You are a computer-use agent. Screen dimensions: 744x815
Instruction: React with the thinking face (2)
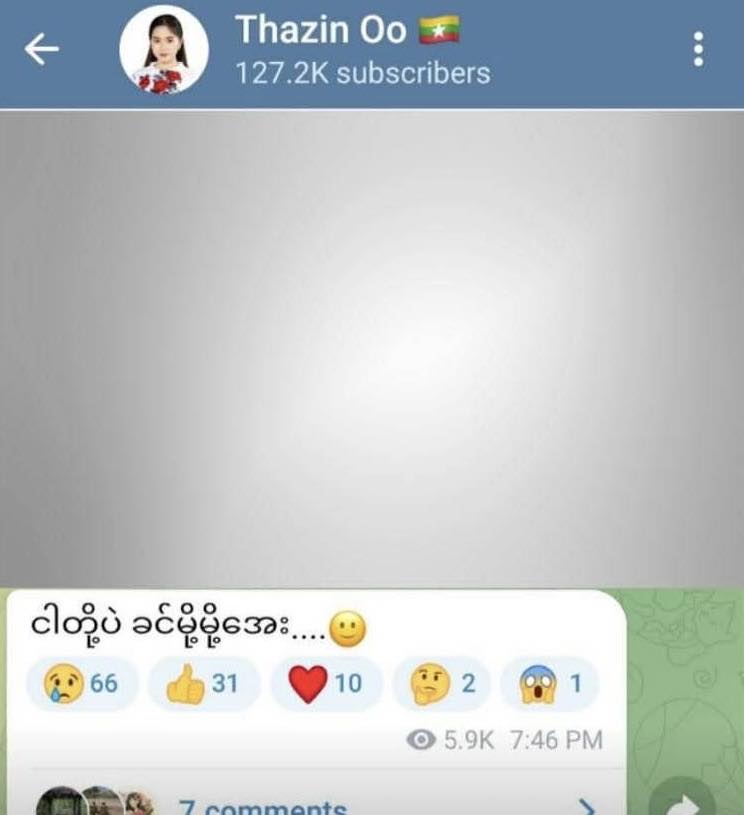coord(442,685)
